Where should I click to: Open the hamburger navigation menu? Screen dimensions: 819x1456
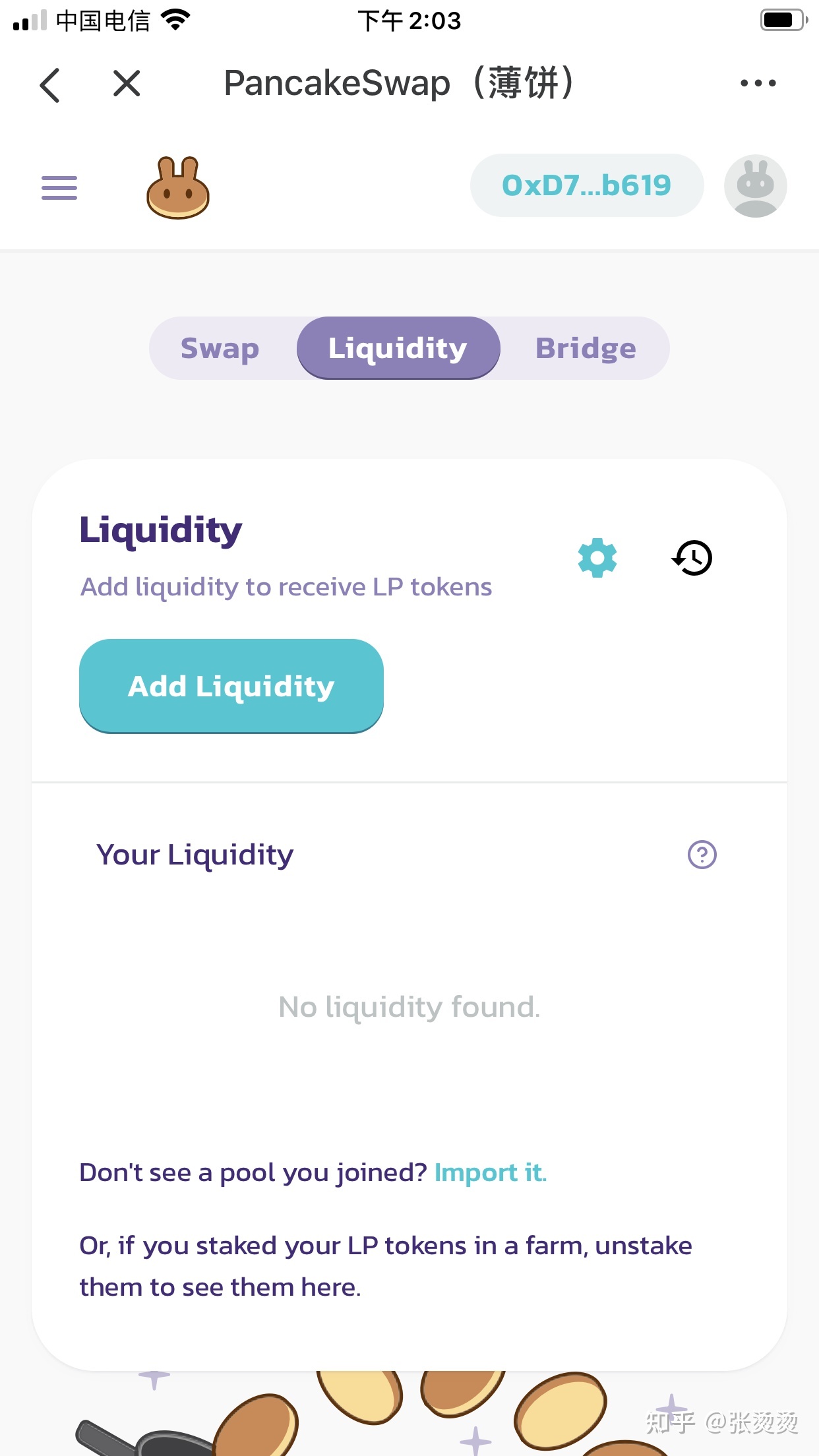[59, 188]
